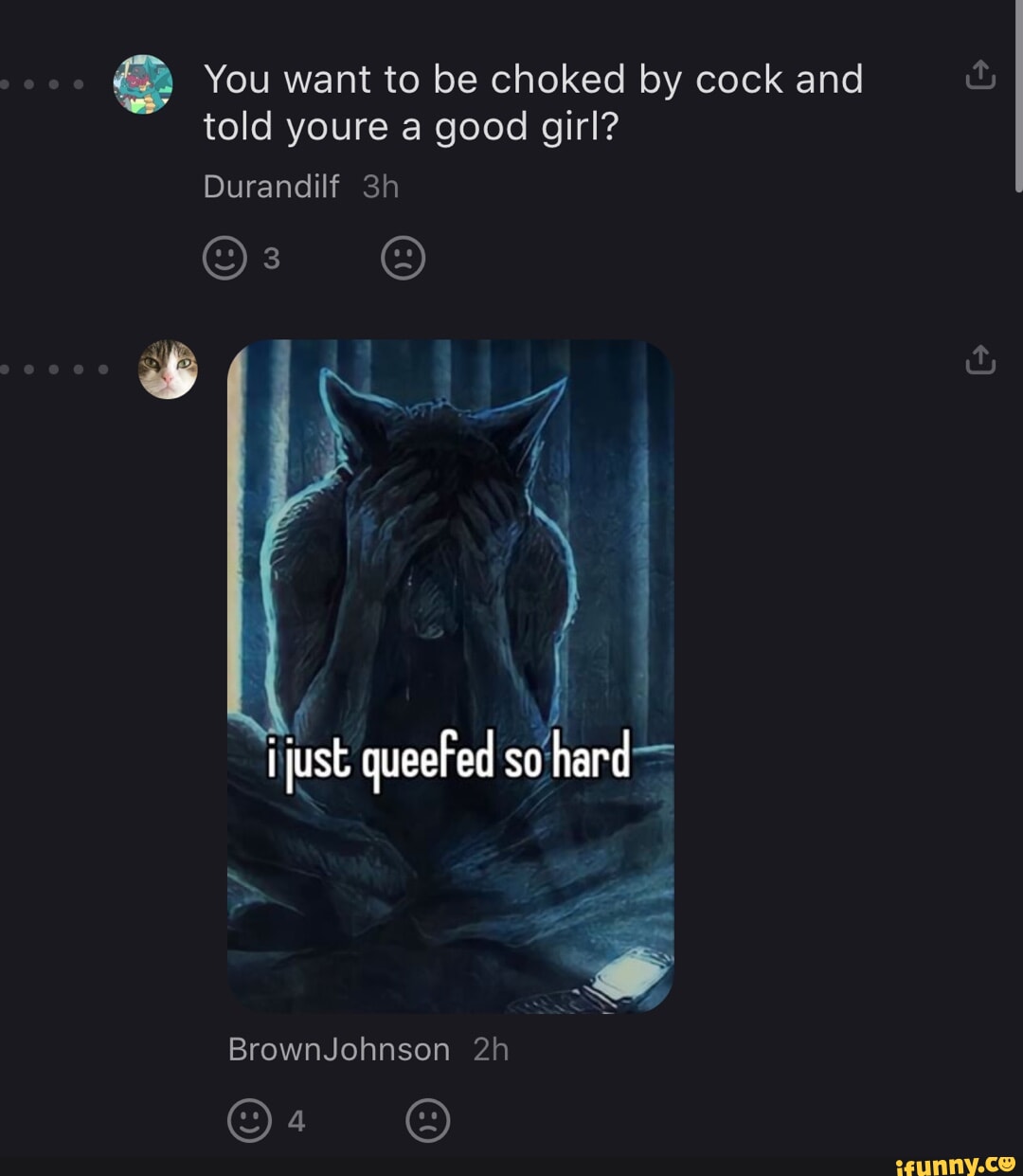Click the smile reaction icon under BrownJohnson's comment
Viewport: 1023px width, 1176px height.
[x=249, y=1120]
